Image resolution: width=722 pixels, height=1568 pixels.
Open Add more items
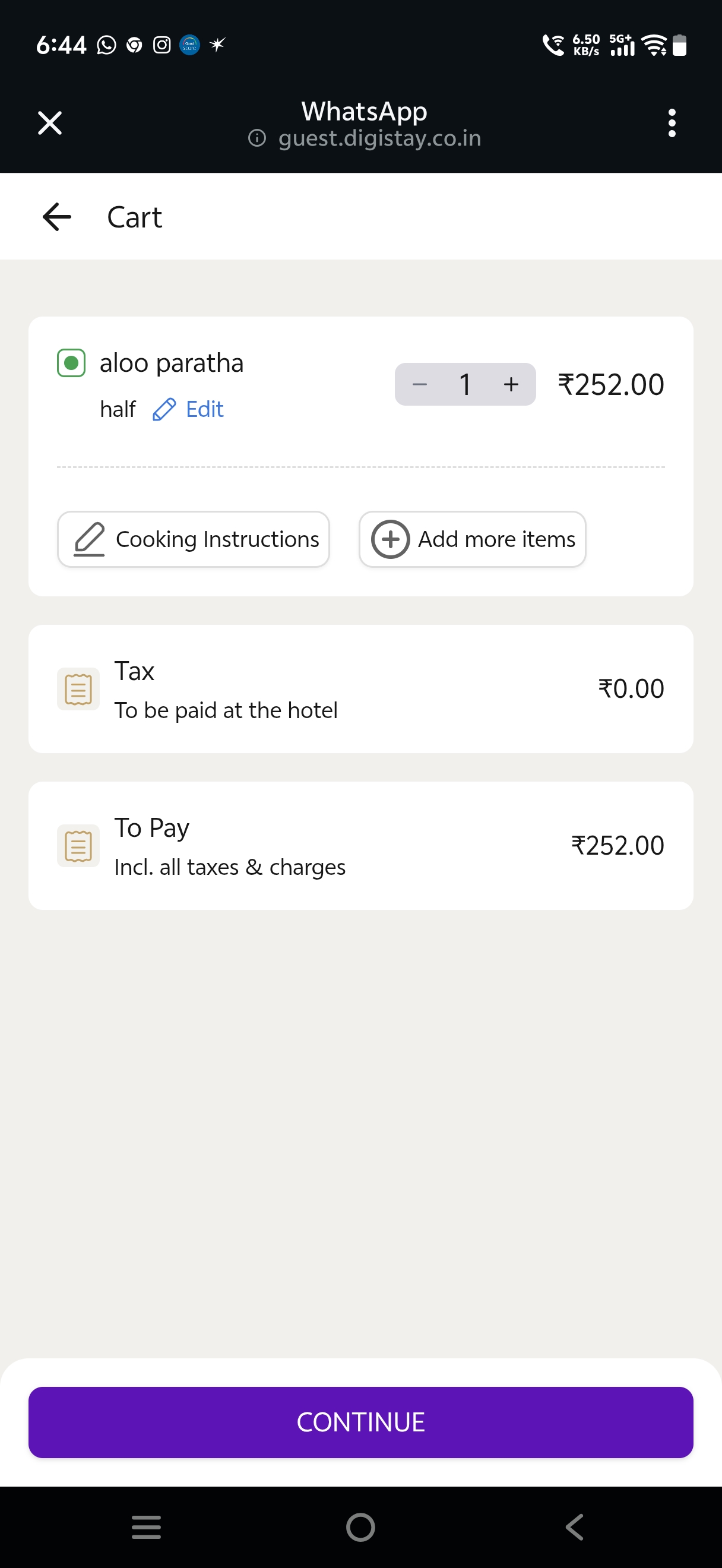tap(471, 539)
